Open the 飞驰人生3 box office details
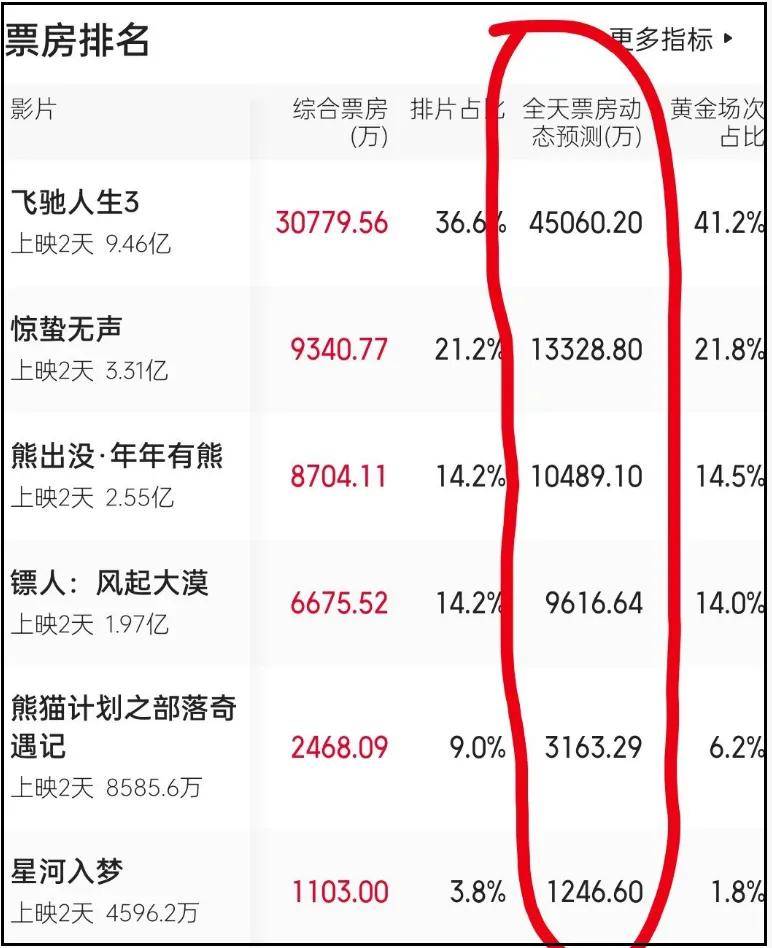This screenshot has width=772, height=948. 76,203
